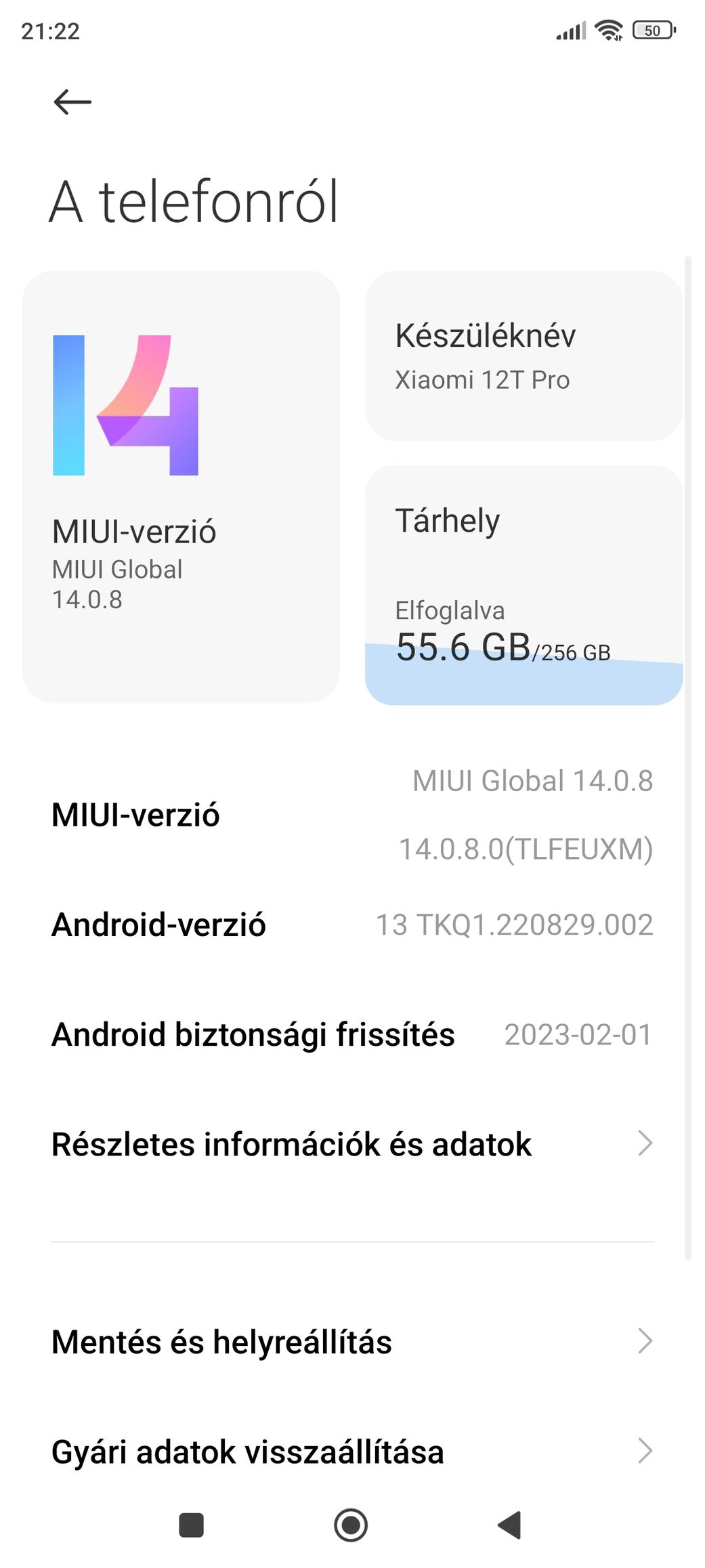Tap the Android-verzió row
Screen dimensions: 705x1568
pyautogui.click(x=352, y=925)
